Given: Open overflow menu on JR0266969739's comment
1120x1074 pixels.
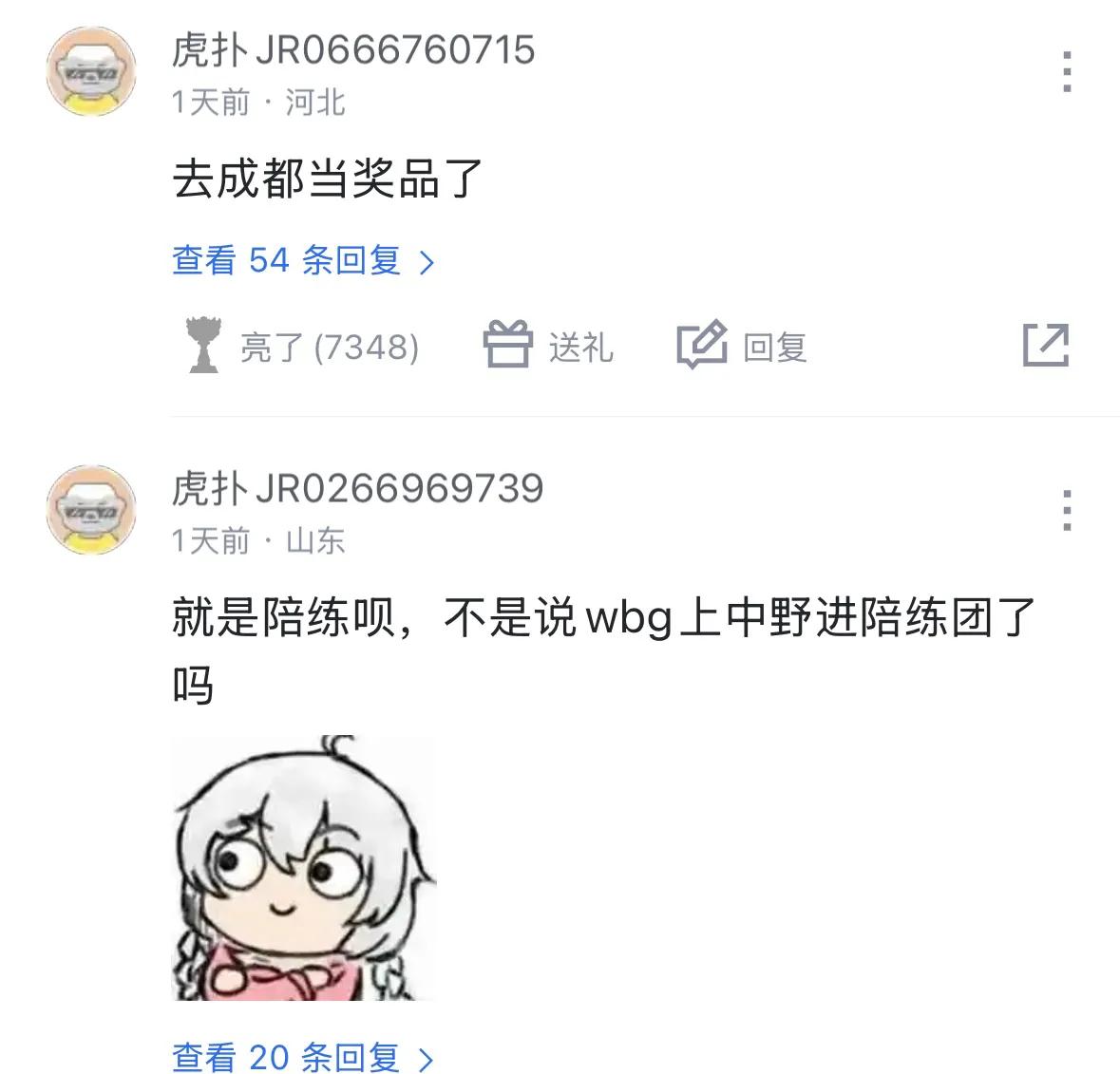Looking at the screenshot, I should point(1067,511).
